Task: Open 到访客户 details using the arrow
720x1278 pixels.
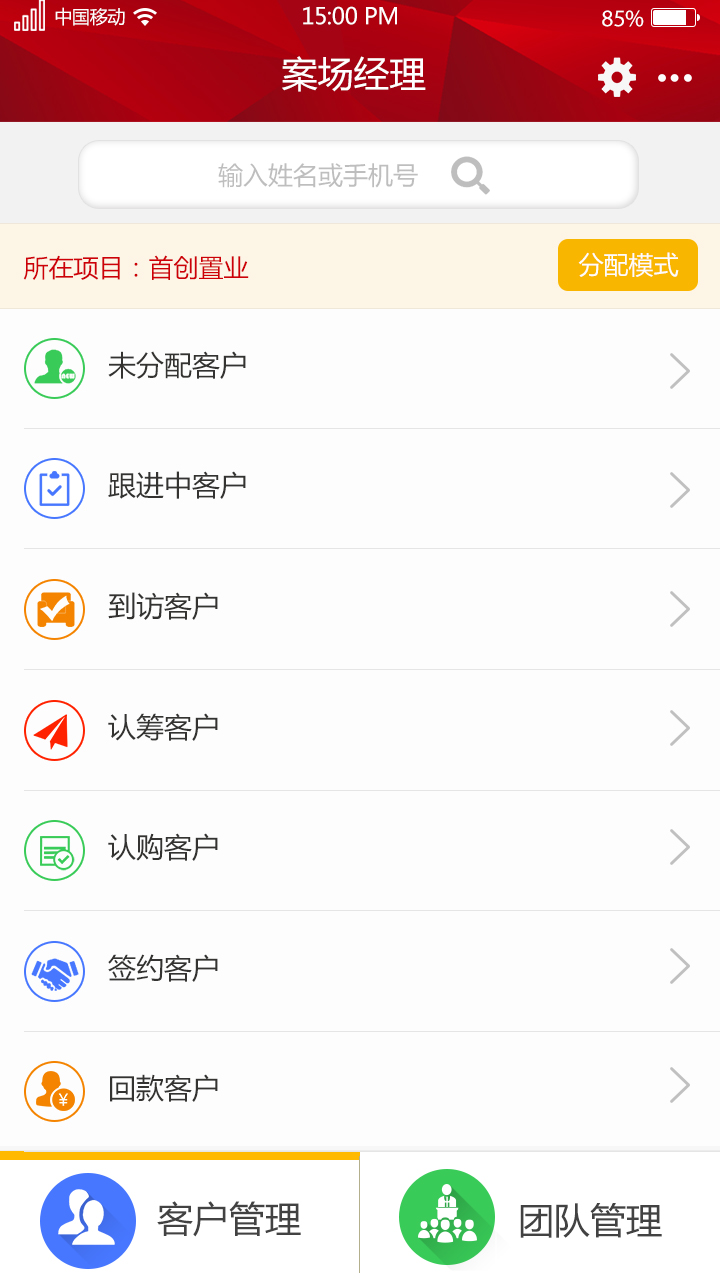Action: 679,608
